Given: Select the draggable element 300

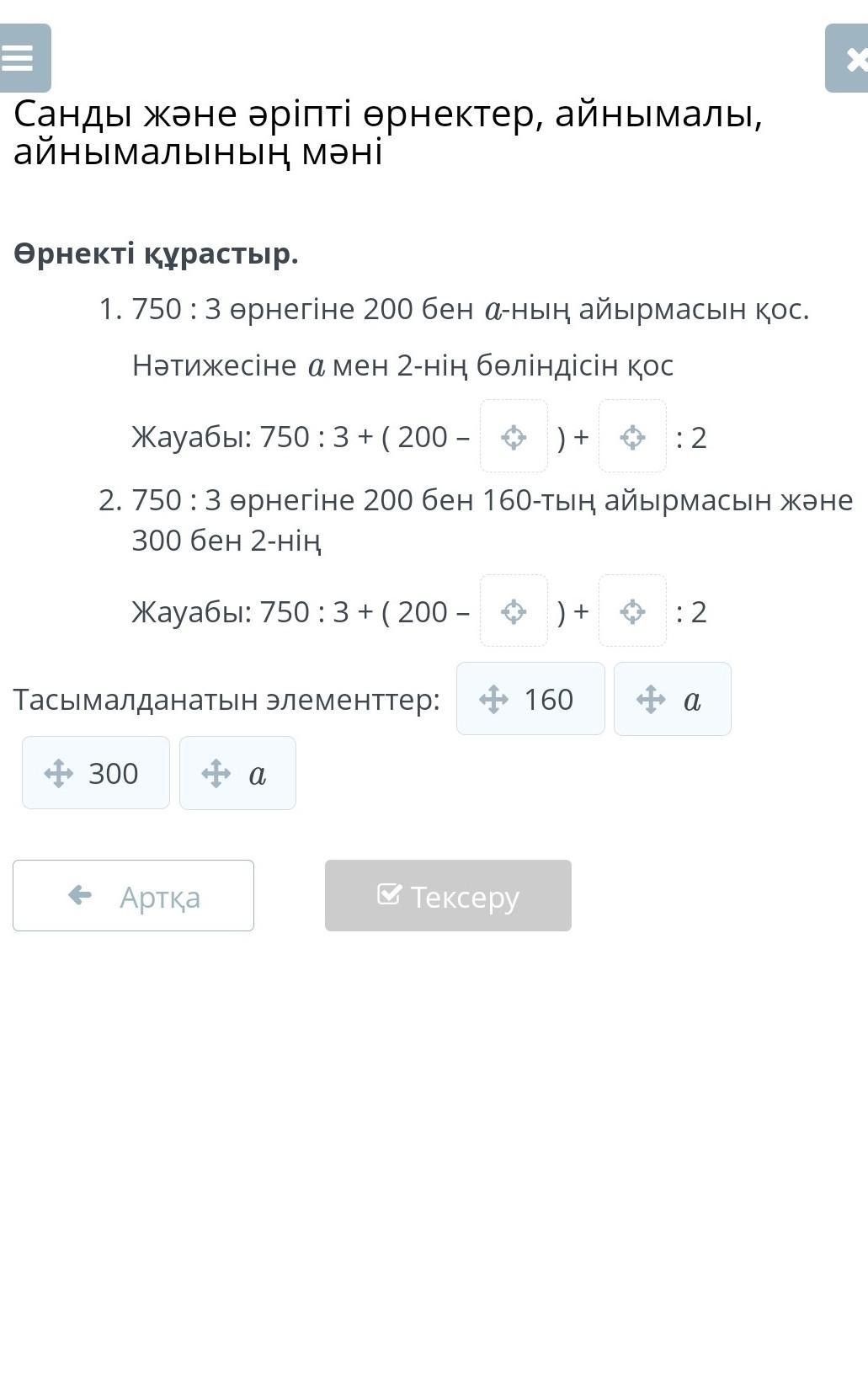Looking at the screenshot, I should coord(96,773).
